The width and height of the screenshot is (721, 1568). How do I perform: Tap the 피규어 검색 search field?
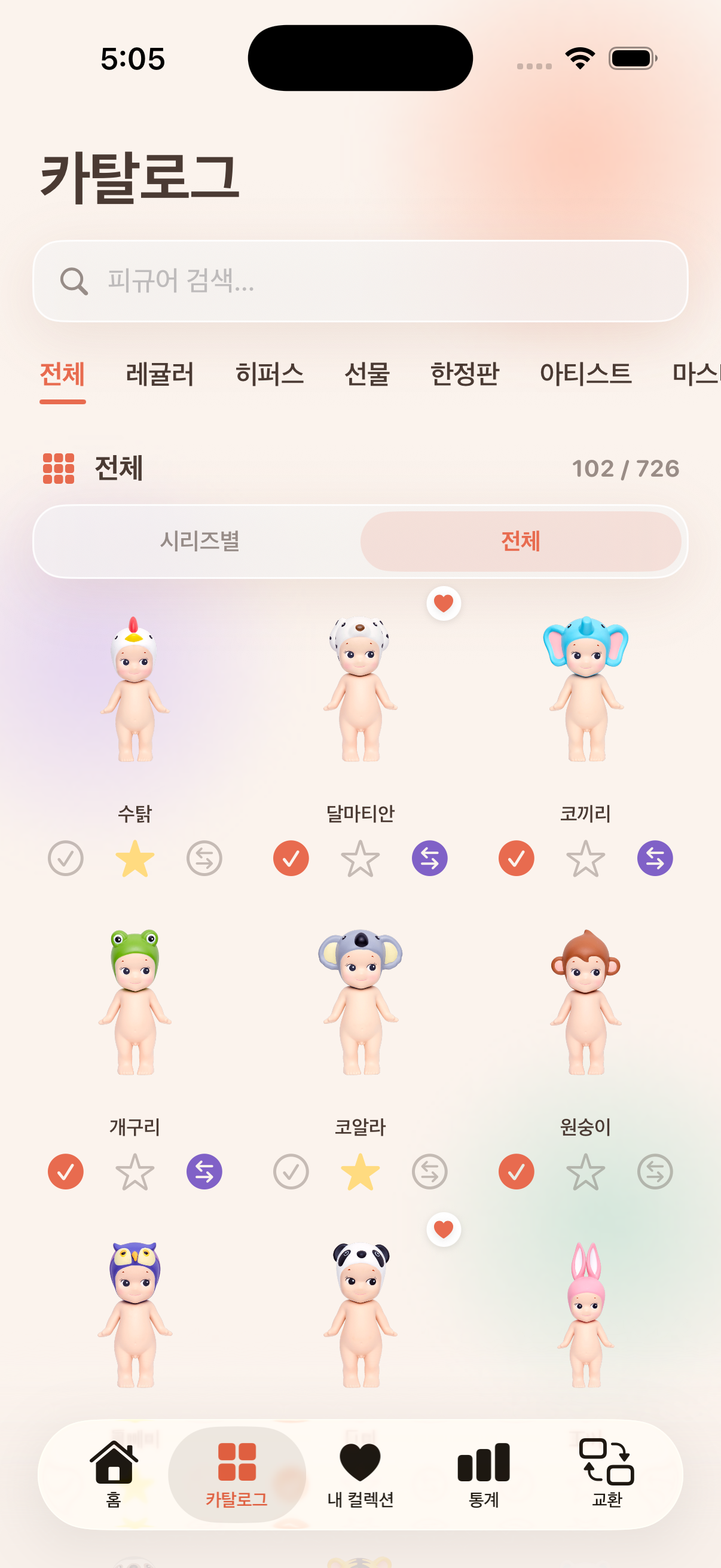pyautogui.click(x=360, y=280)
